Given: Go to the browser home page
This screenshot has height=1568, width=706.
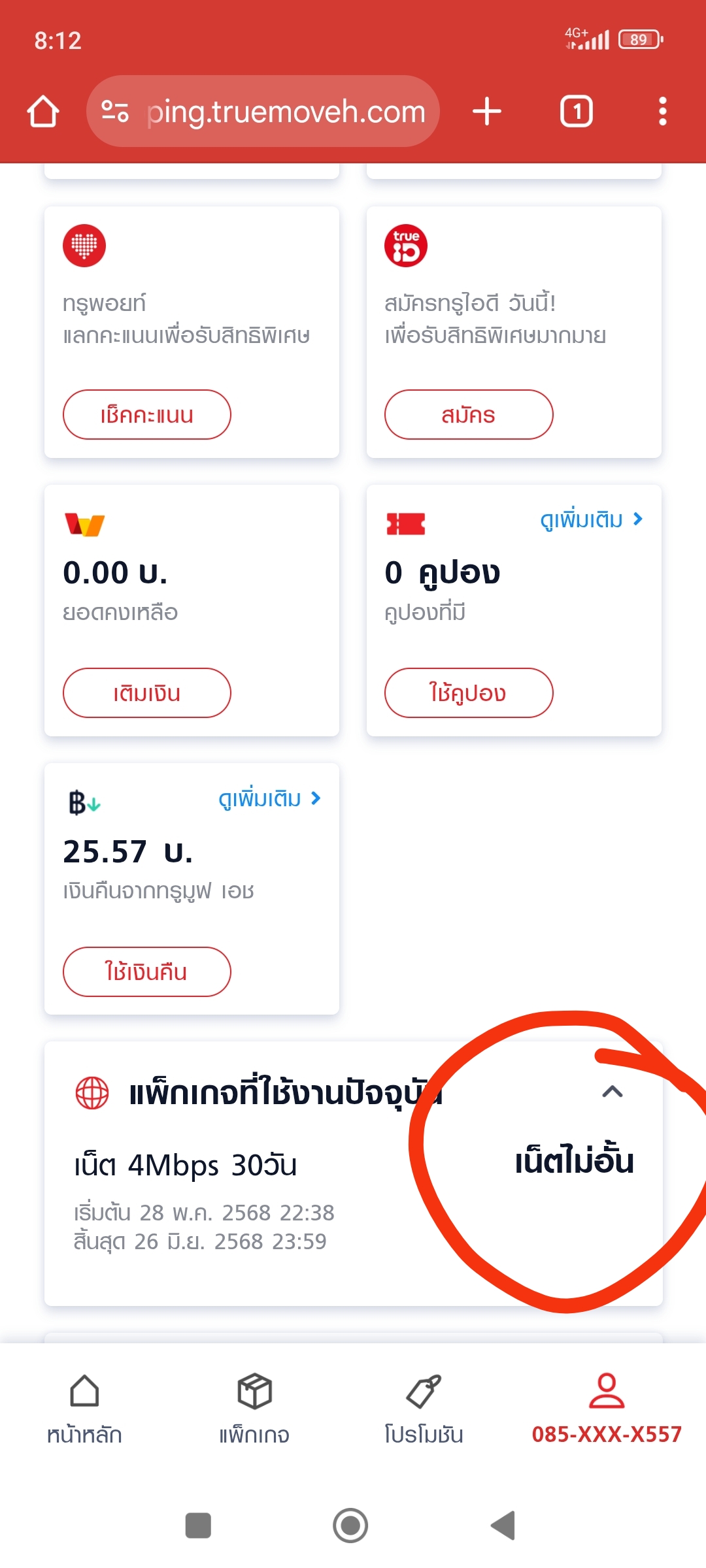Looking at the screenshot, I should [x=43, y=112].
